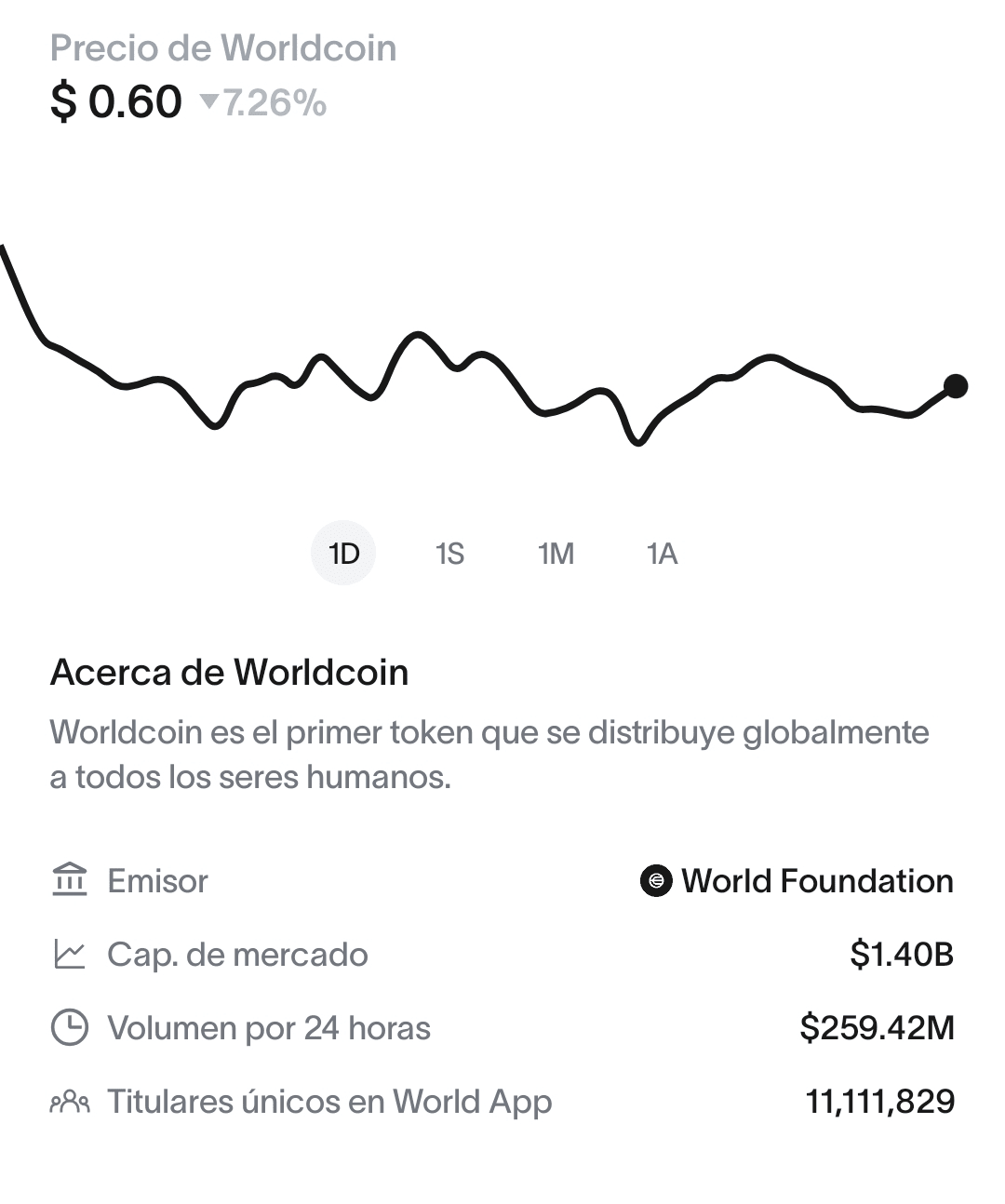Show the 1M price chart

click(x=556, y=554)
